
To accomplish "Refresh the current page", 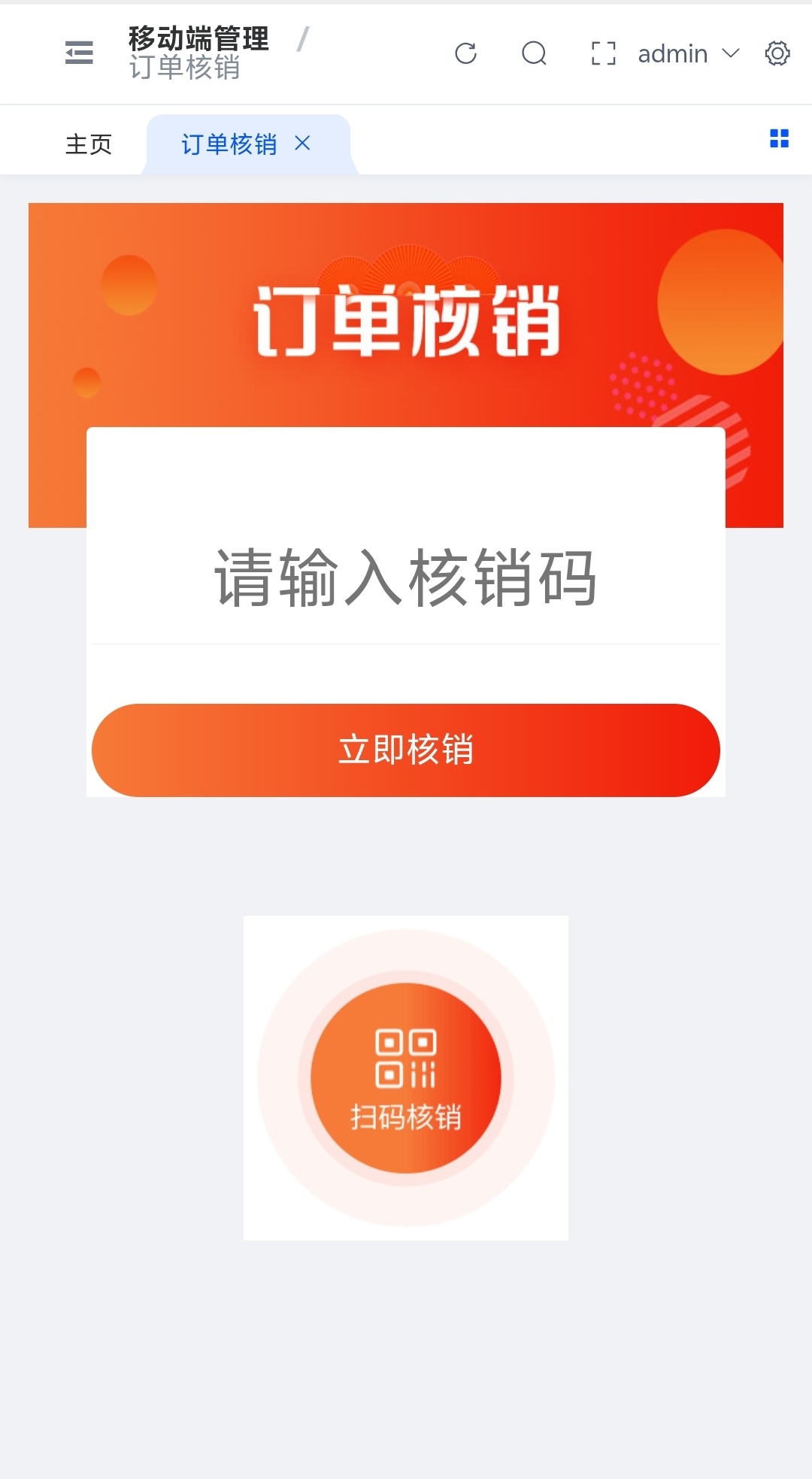I will pyautogui.click(x=466, y=53).
